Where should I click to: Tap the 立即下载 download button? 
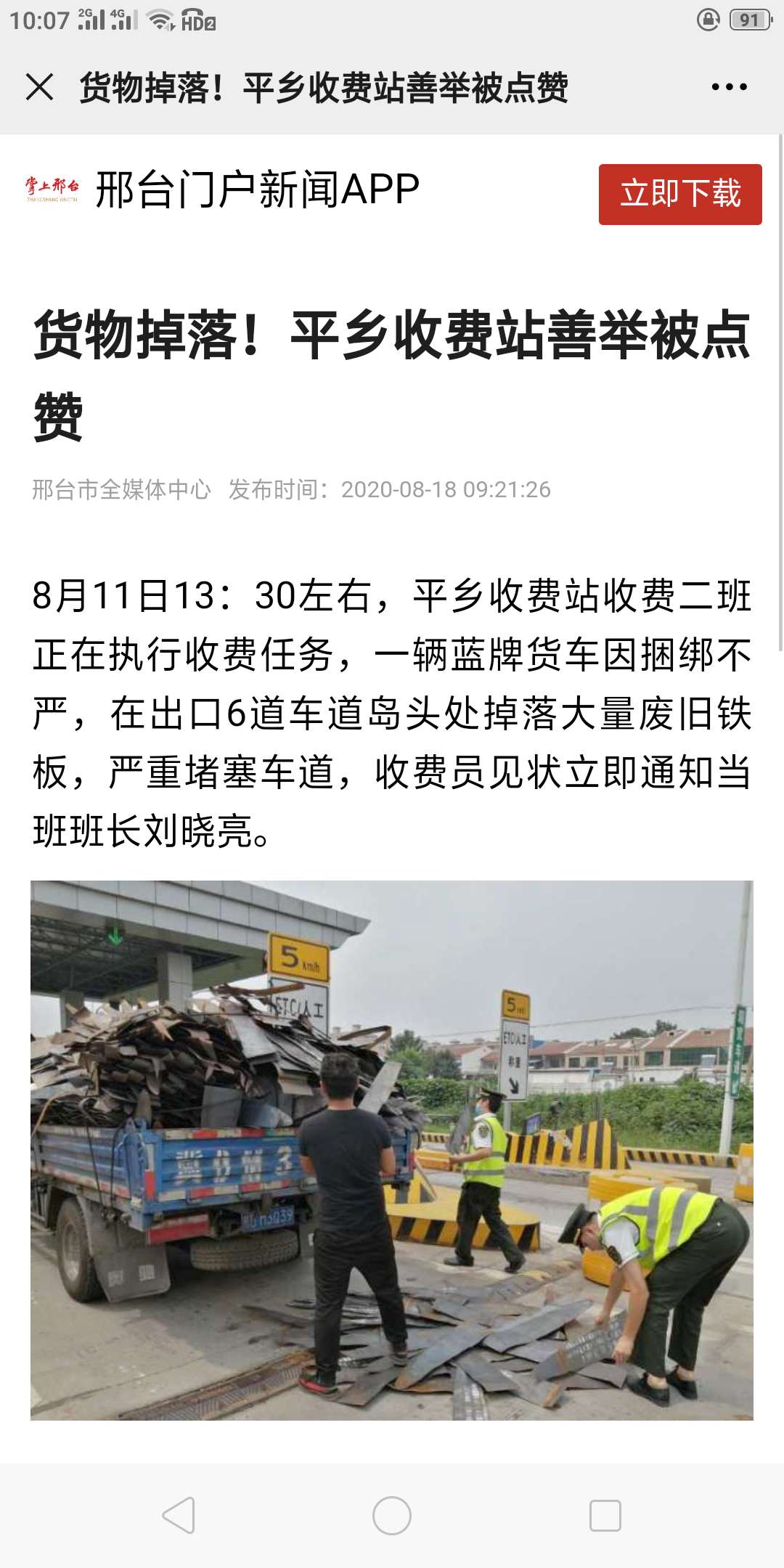679,194
